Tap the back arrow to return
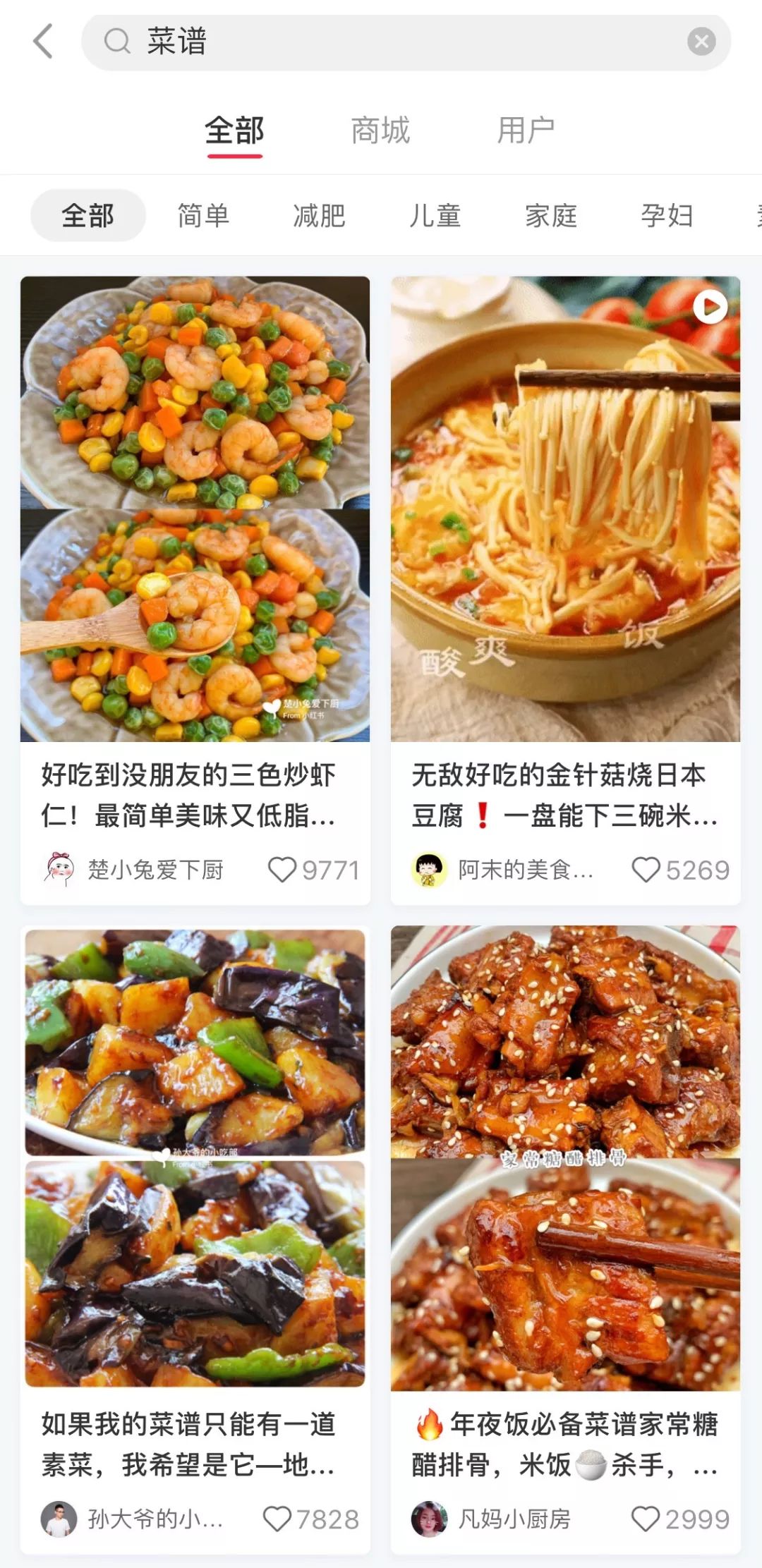The height and width of the screenshot is (1568, 762). point(44,42)
